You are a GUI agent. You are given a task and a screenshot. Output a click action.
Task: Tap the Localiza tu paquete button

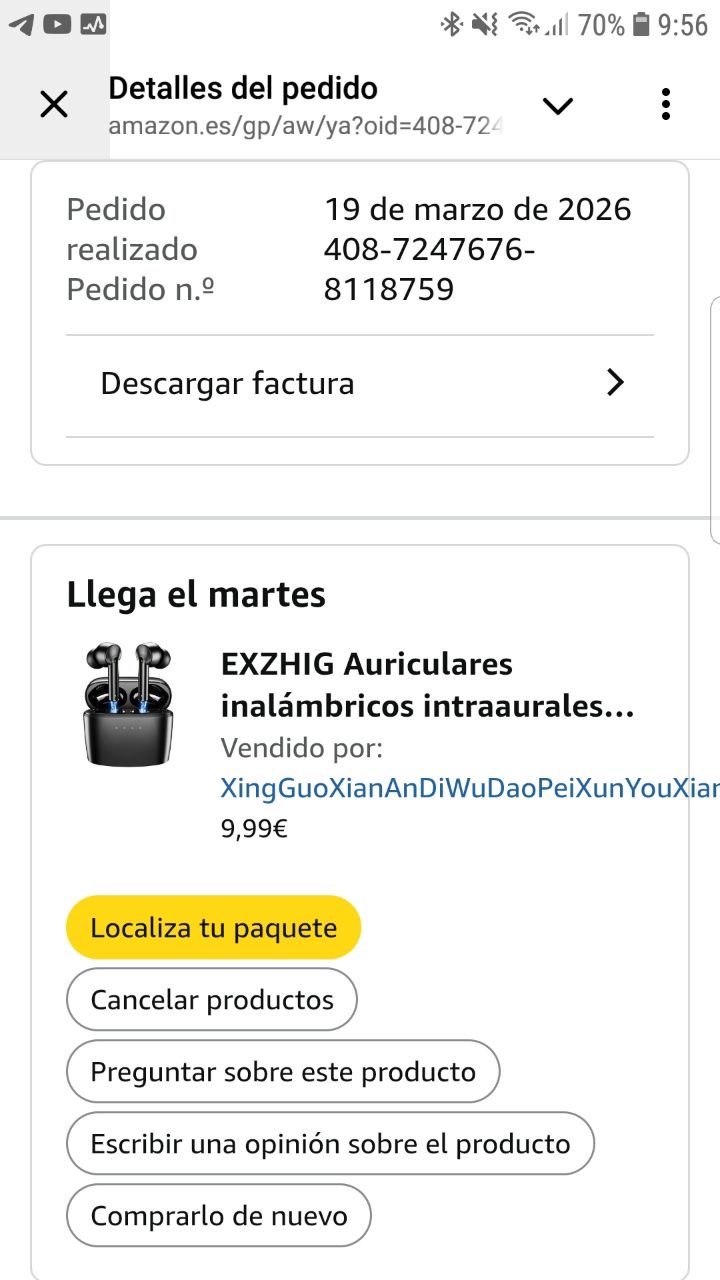tap(213, 928)
